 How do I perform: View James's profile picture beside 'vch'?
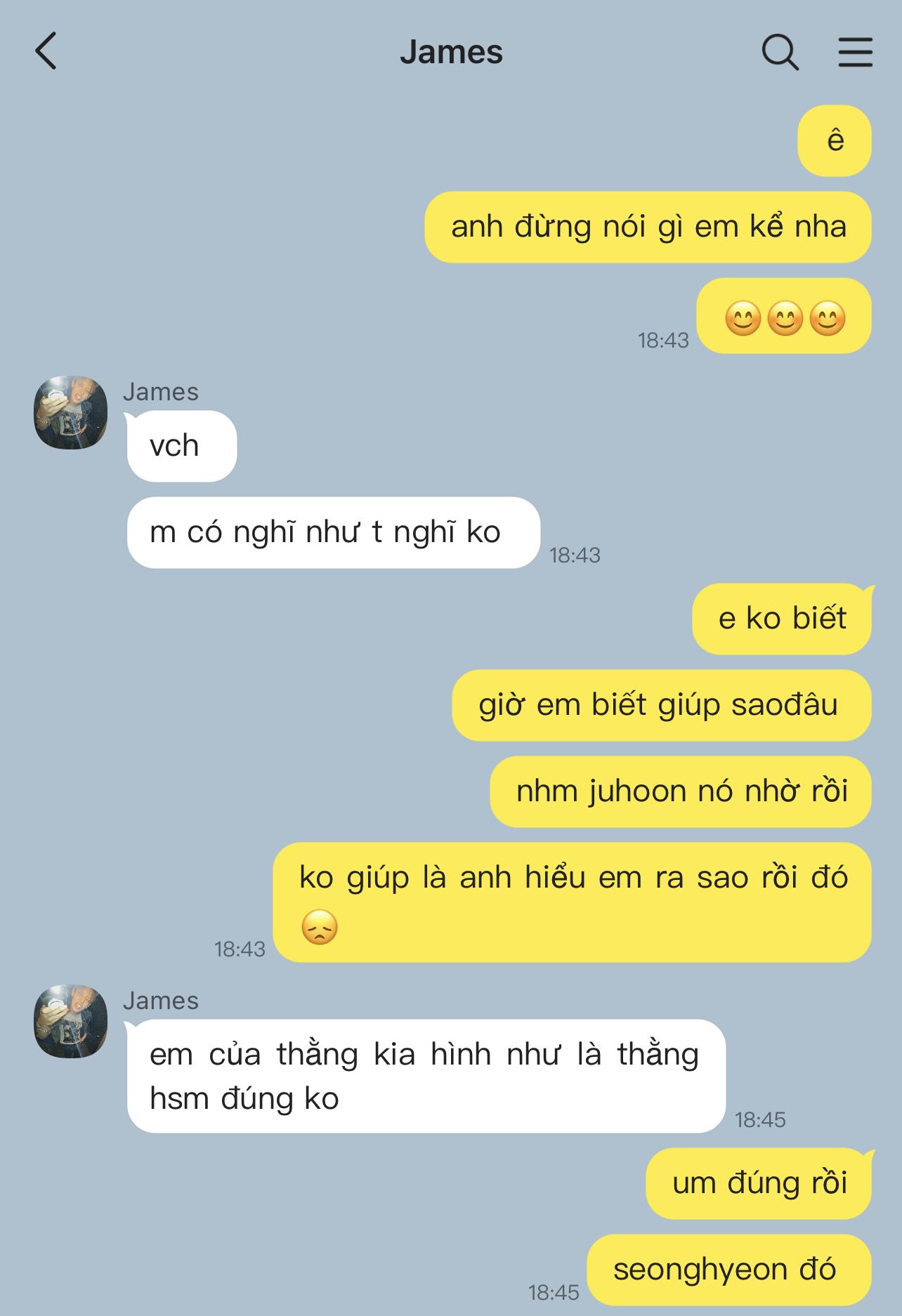[71, 412]
